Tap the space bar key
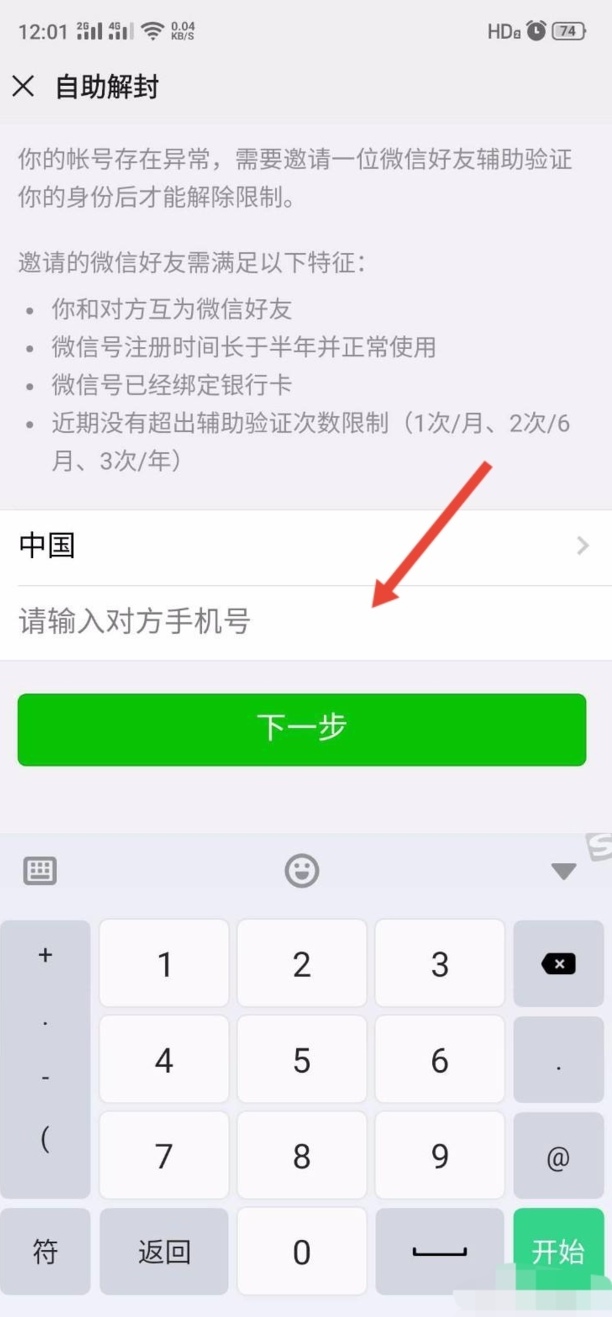The height and width of the screenshot is (1317, 612). [439, 1252]
